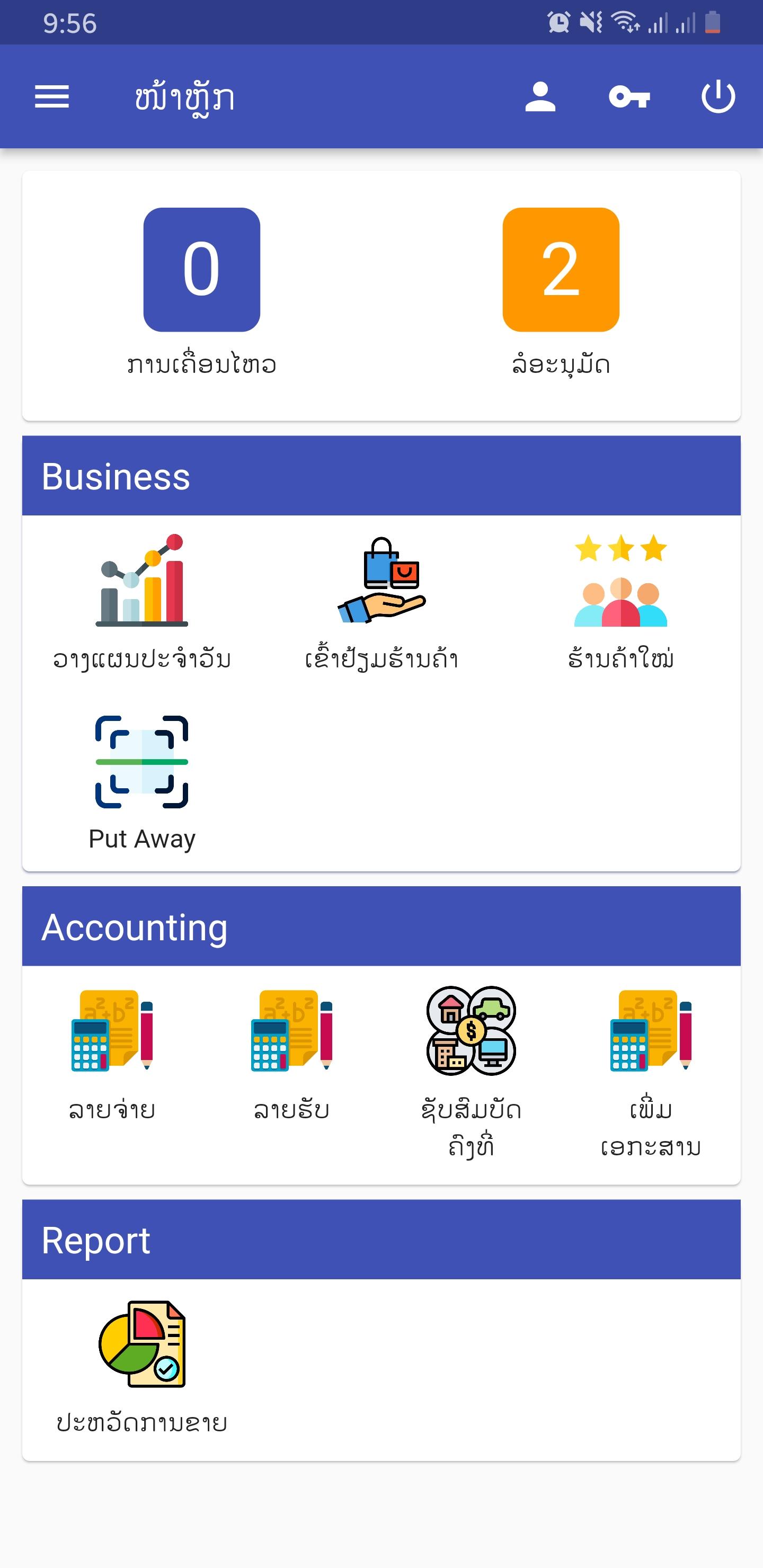This screenshot has height=1568, width=763.
Task: Open ລາຍຈ່າย under Accounting
Action: click(112, 1054)
